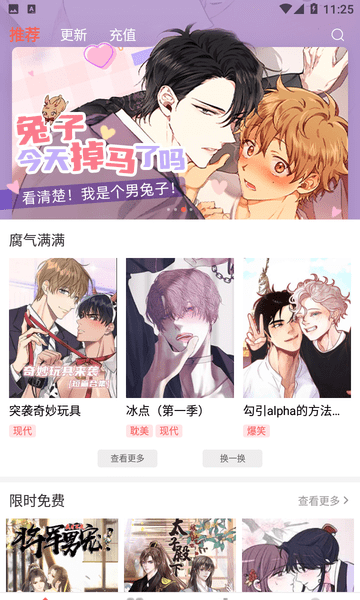360x600 pixels.
Task: Tap the 耽美 tag under 冰点
Action: click(x=139, y=431)
